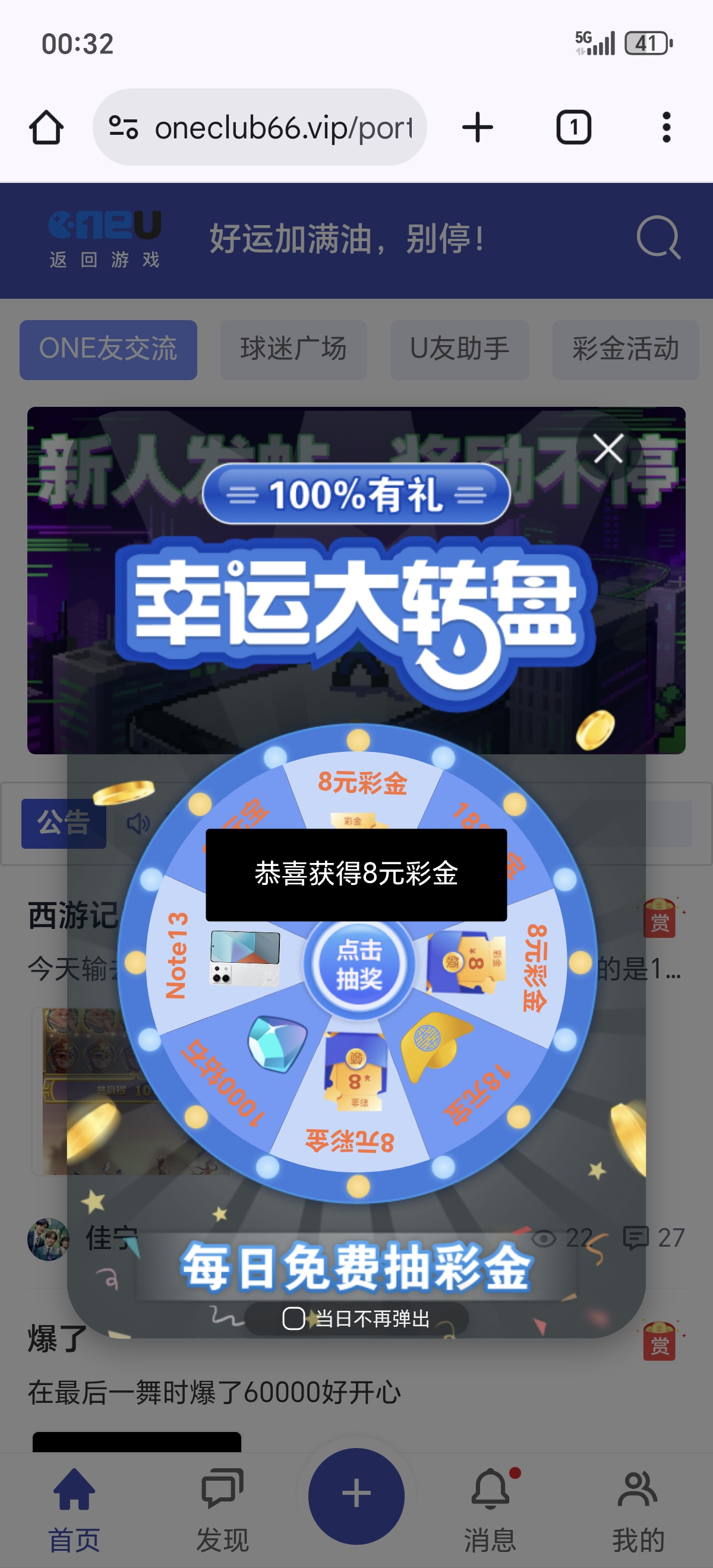Tap the 公告 announcement button
This screenshot has width=713, height=1568.
click(x=64, y=823)
